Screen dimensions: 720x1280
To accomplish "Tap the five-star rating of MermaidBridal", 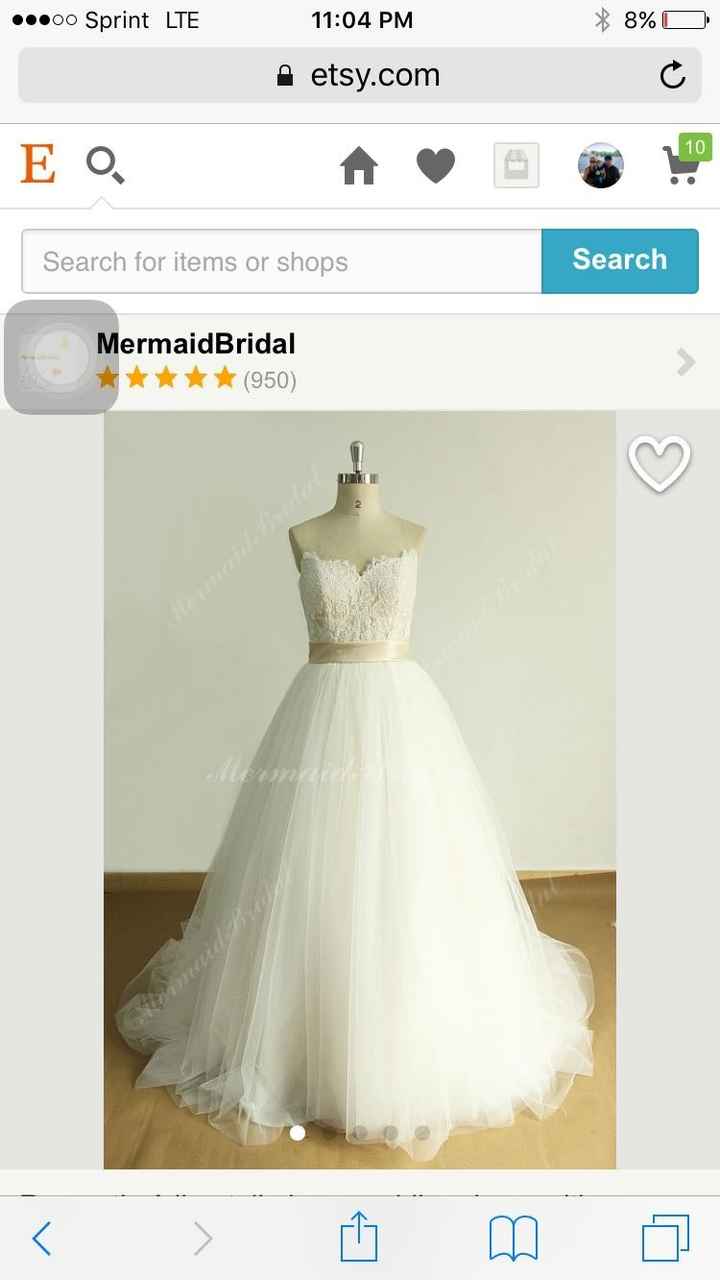I will click(166, 378).
